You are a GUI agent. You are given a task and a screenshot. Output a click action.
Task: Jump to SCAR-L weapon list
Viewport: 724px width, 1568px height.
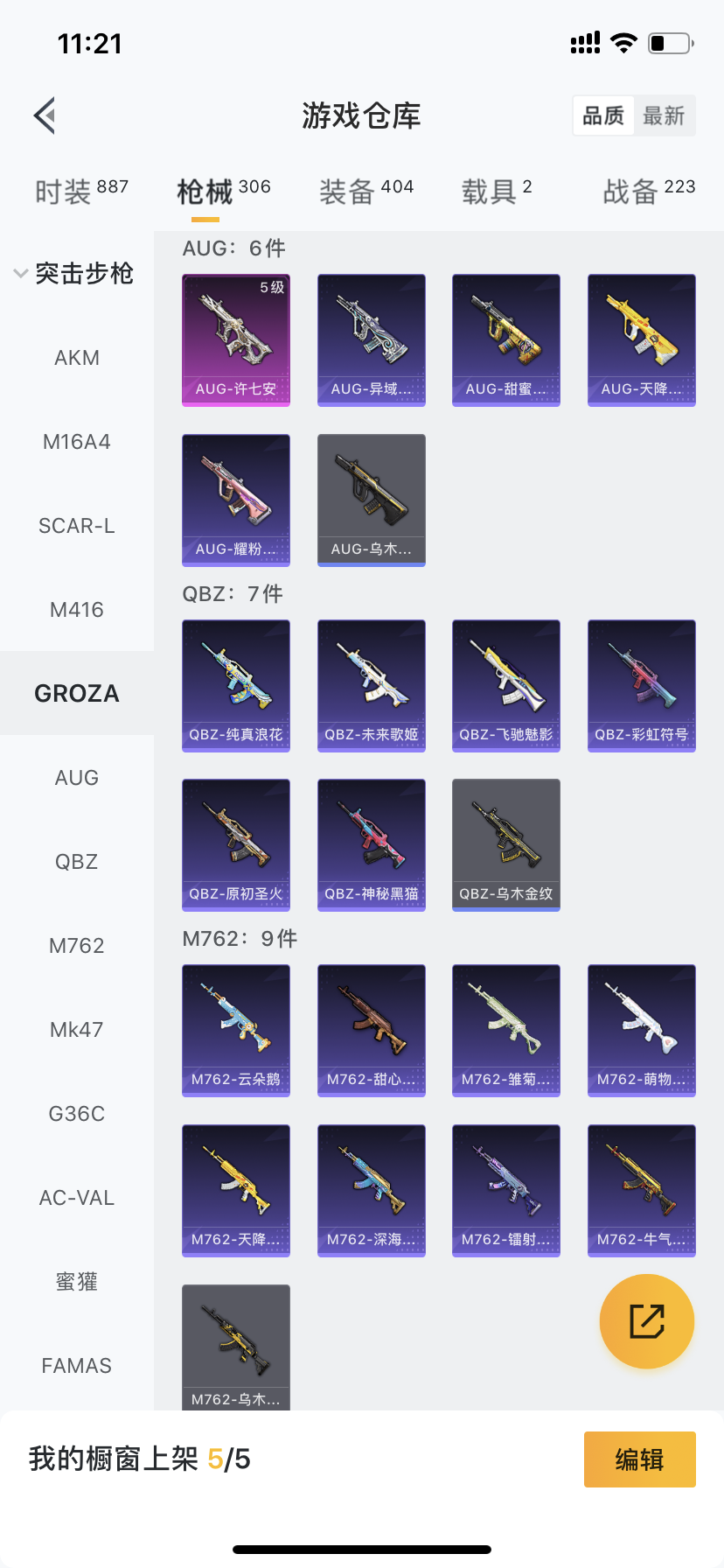(77, 526)
